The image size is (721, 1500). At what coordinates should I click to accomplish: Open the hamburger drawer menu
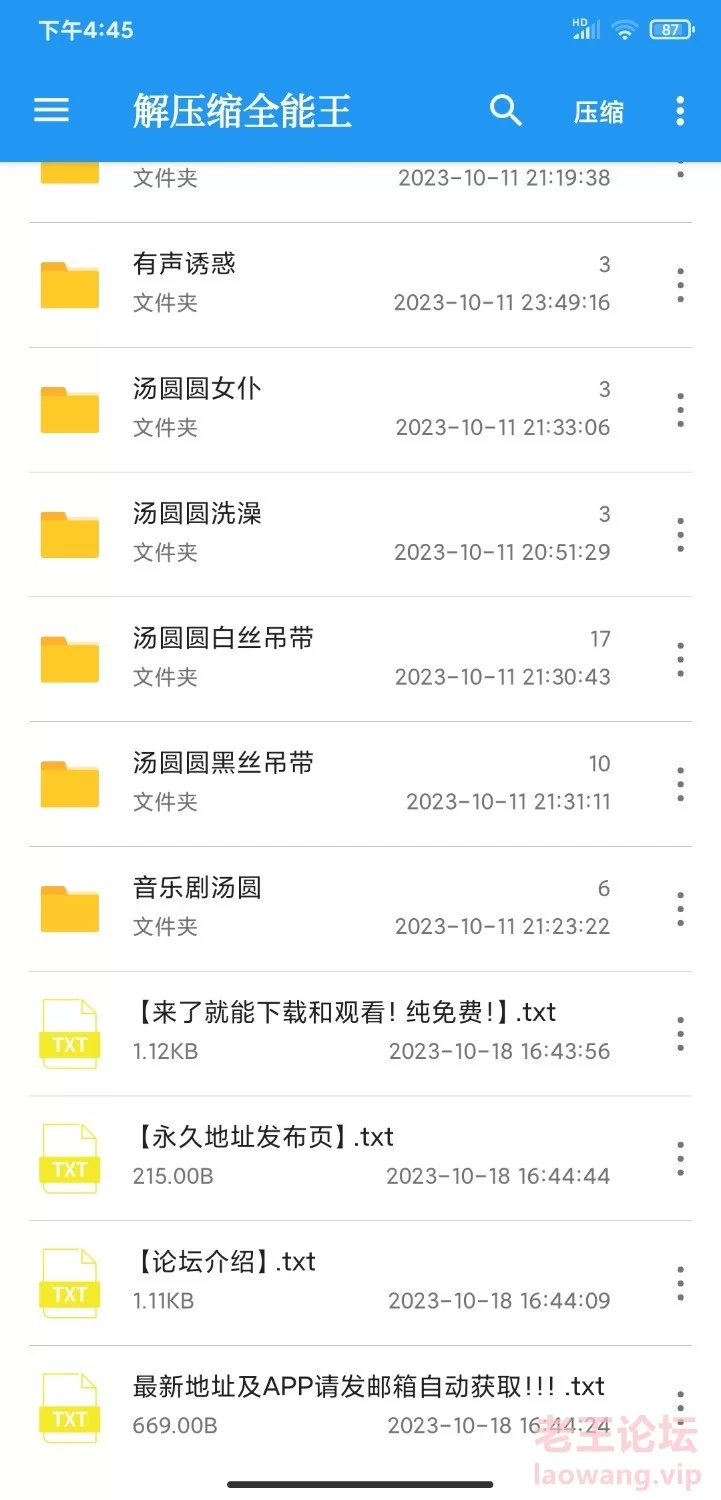[51, 110]
